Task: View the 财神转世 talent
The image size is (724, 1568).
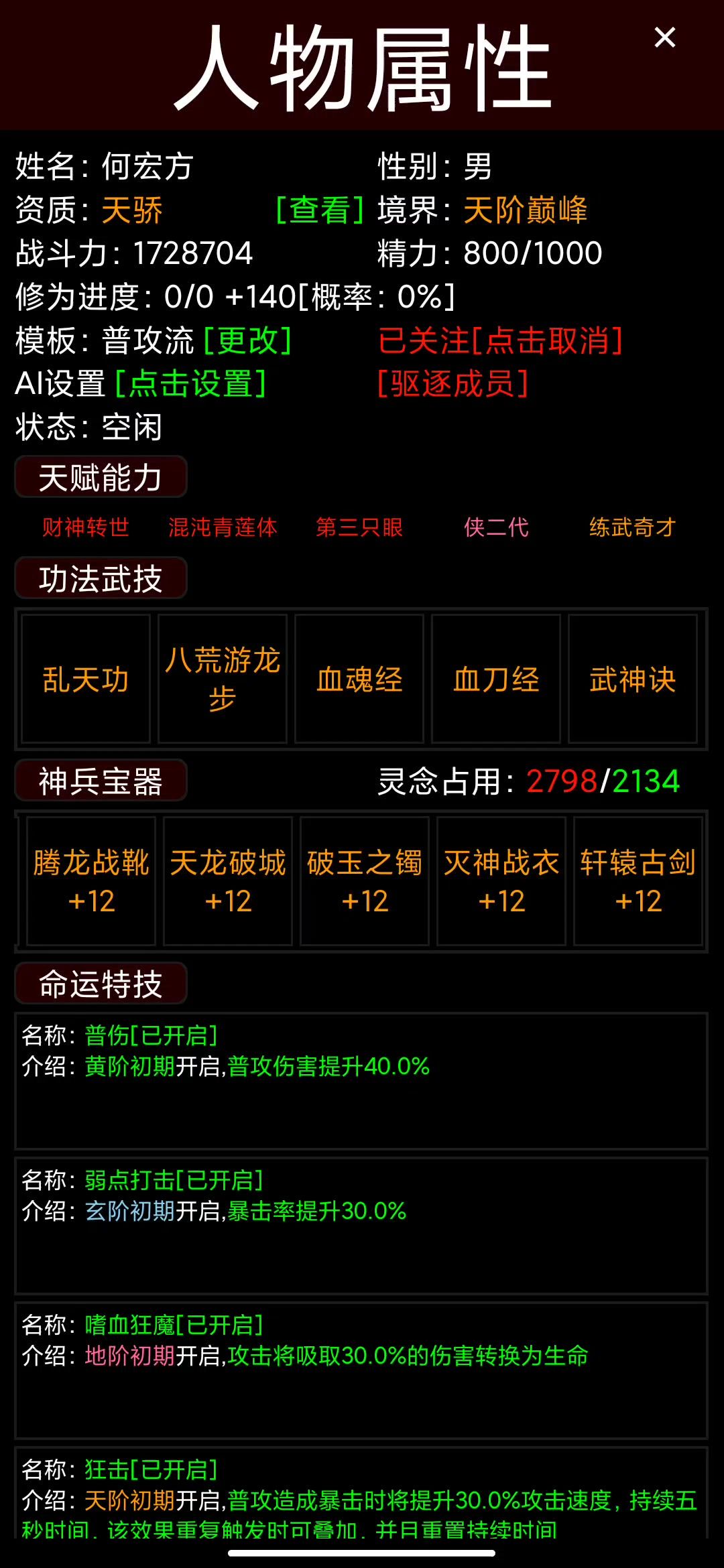Action: (86, 527)
